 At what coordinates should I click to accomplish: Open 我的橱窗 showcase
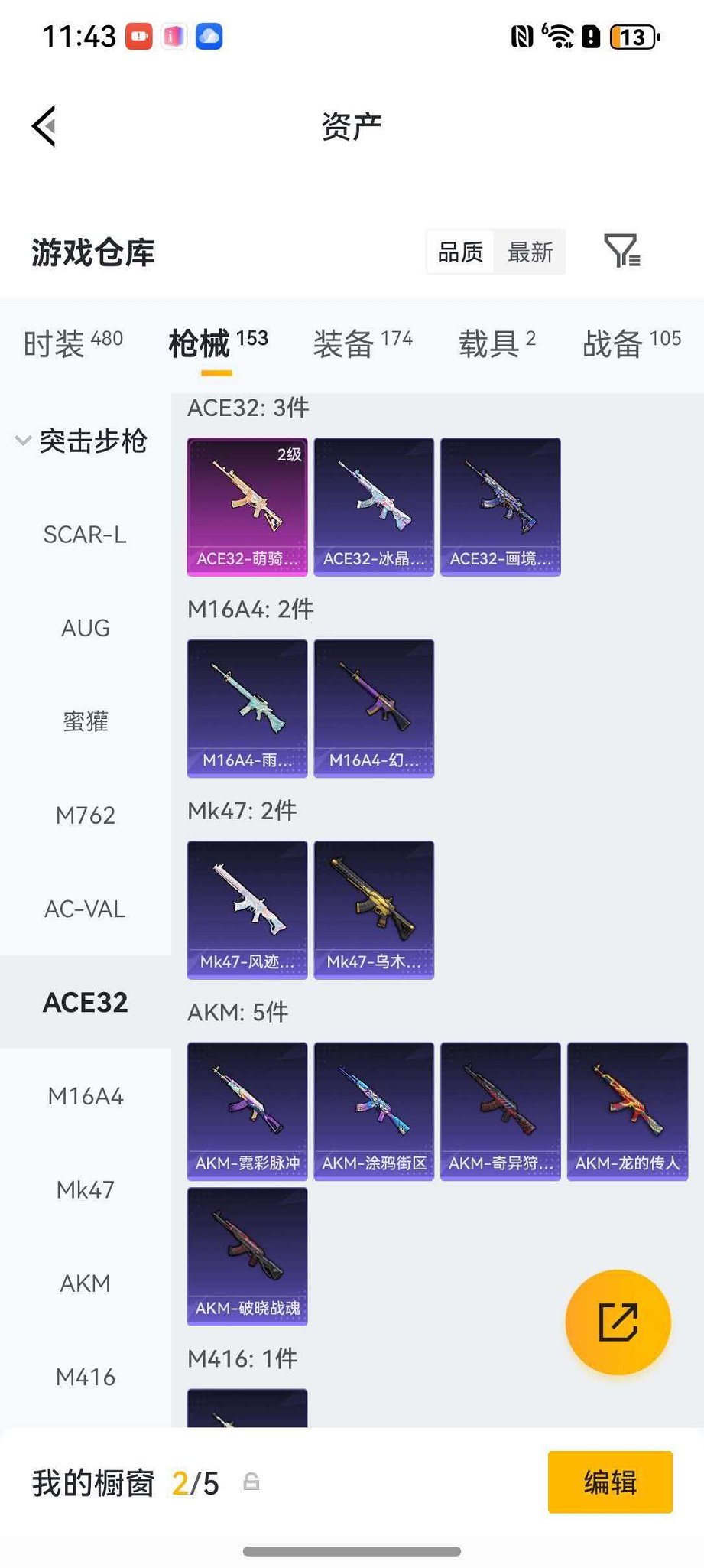click(x=92, y=1482)
